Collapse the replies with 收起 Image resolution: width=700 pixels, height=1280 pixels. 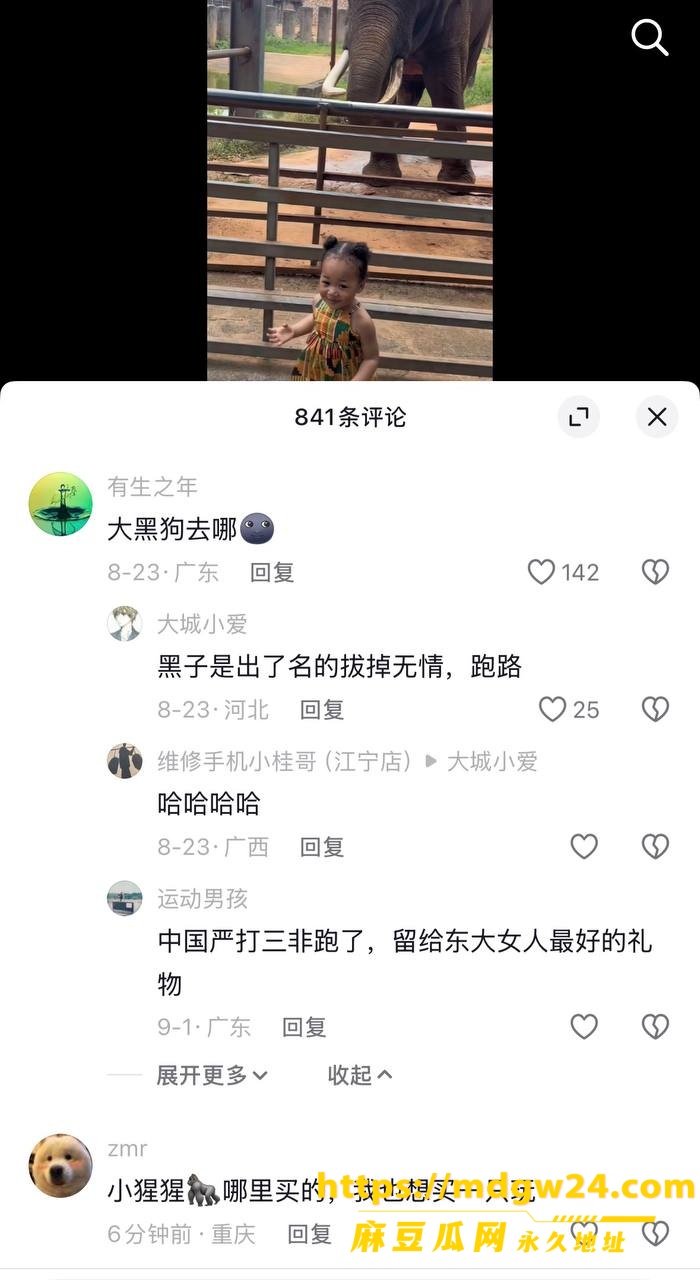(360, 1075)
